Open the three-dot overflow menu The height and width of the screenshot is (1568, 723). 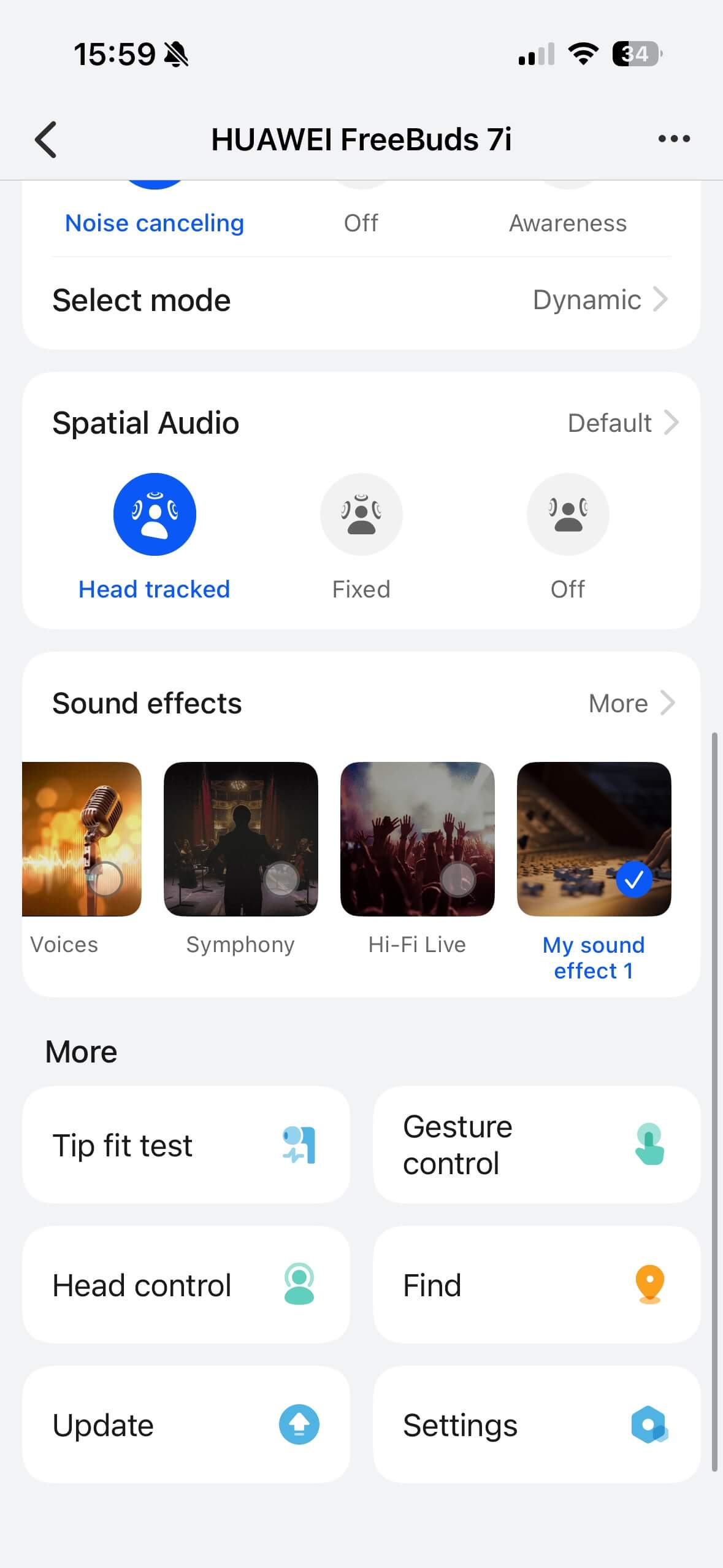(673, 139)
